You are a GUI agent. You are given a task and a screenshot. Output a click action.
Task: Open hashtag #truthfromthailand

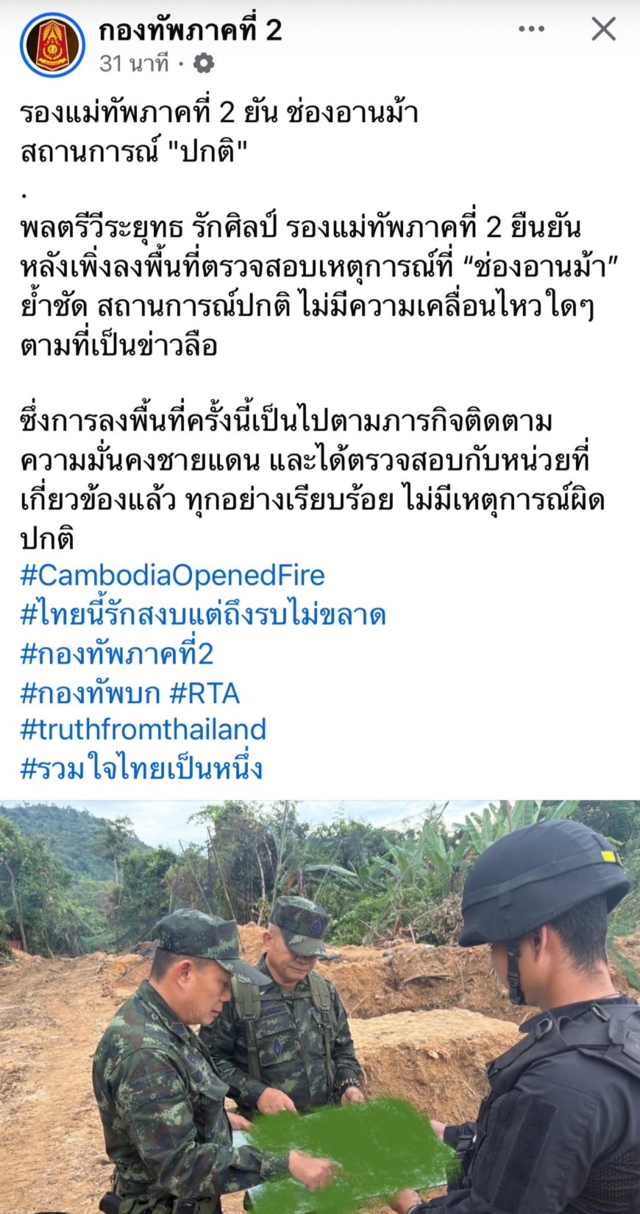click(x=142, y=729)
